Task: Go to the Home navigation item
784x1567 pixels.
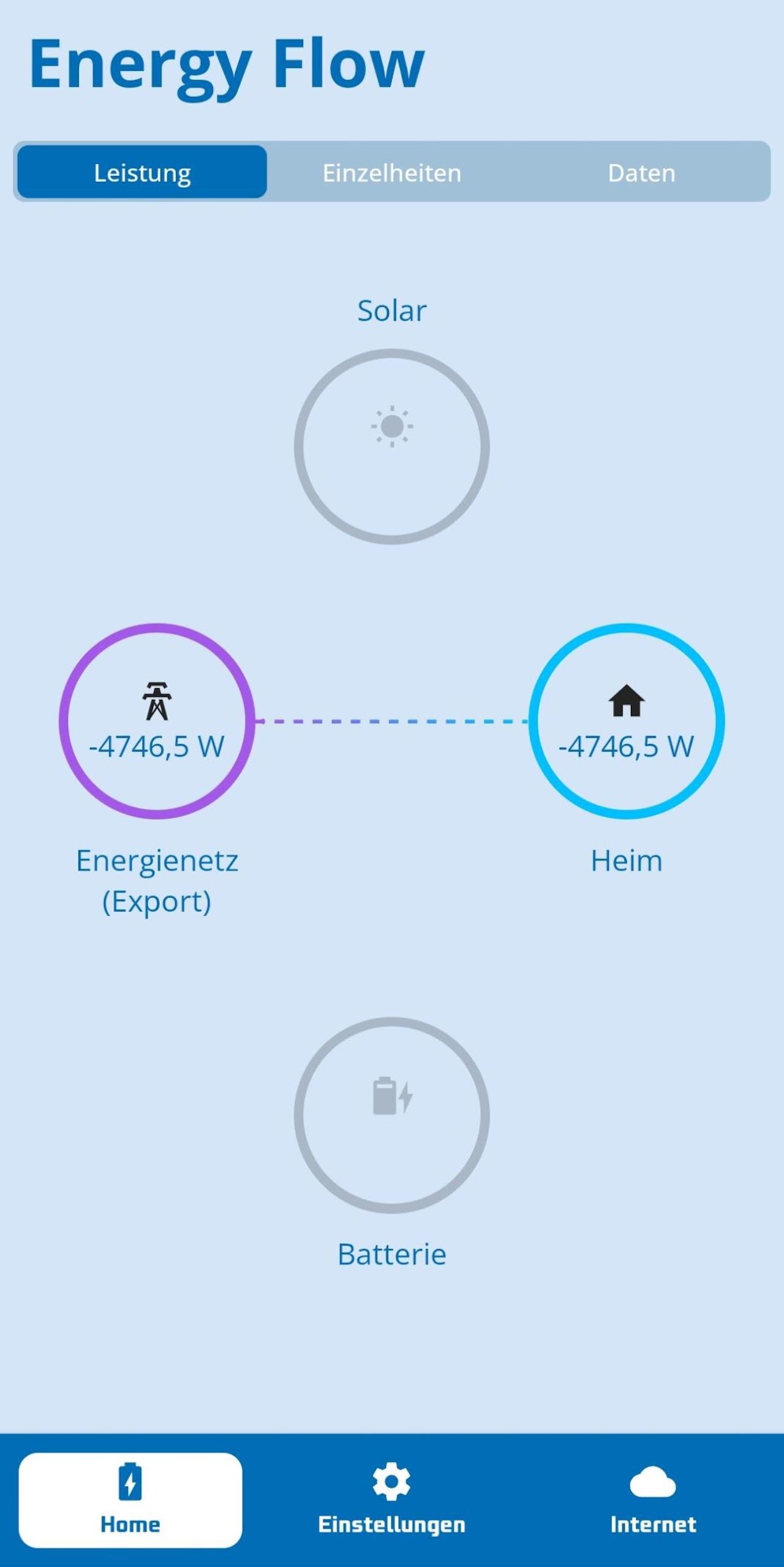Action: [130, 1500]
